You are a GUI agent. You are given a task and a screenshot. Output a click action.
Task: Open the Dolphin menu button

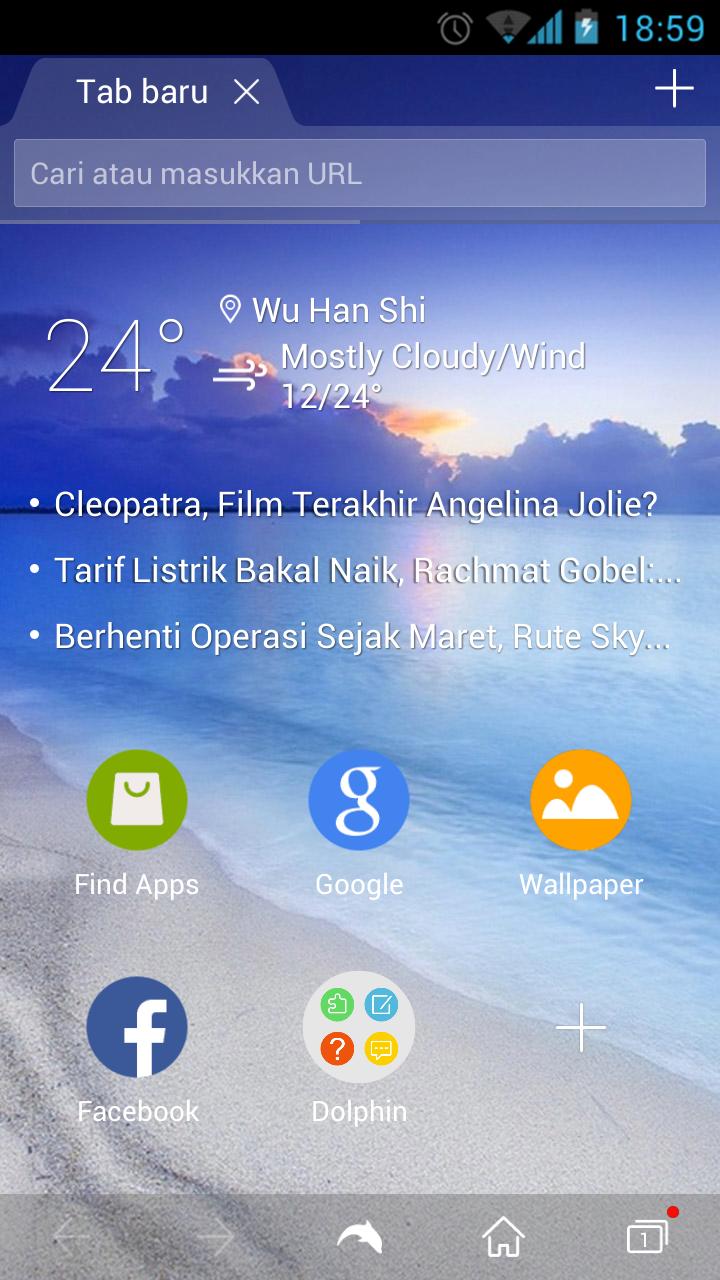click(360, 1238)
